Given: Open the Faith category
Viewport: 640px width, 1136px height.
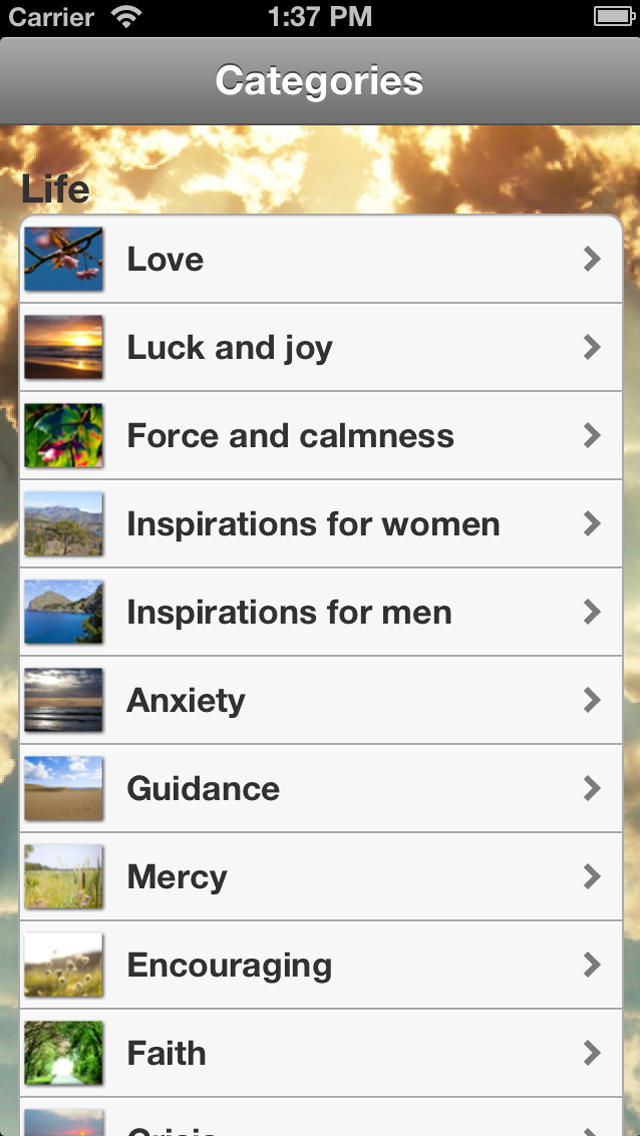Looking at the screenshot, I should pos(320,1053).
